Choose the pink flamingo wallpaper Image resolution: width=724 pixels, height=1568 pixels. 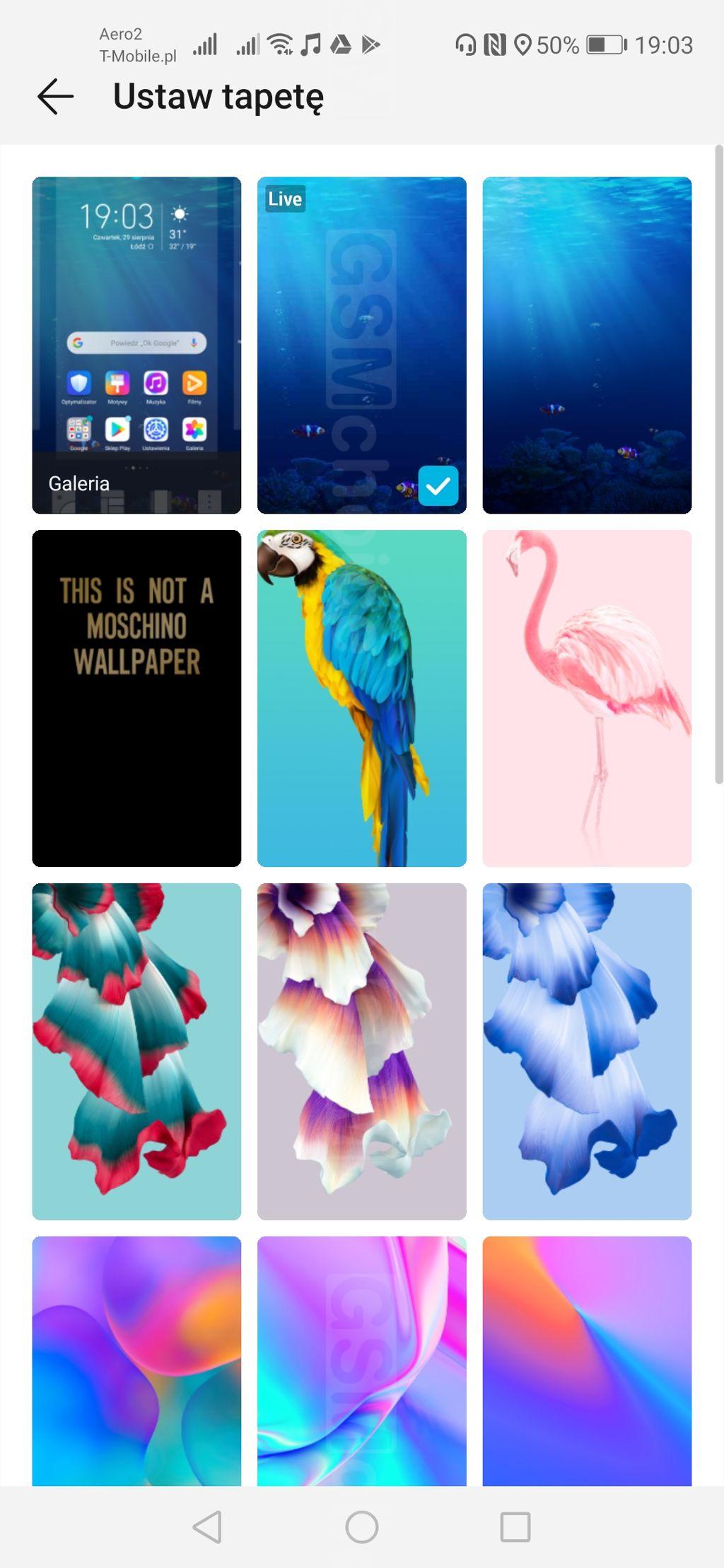[x=587, y=698]
